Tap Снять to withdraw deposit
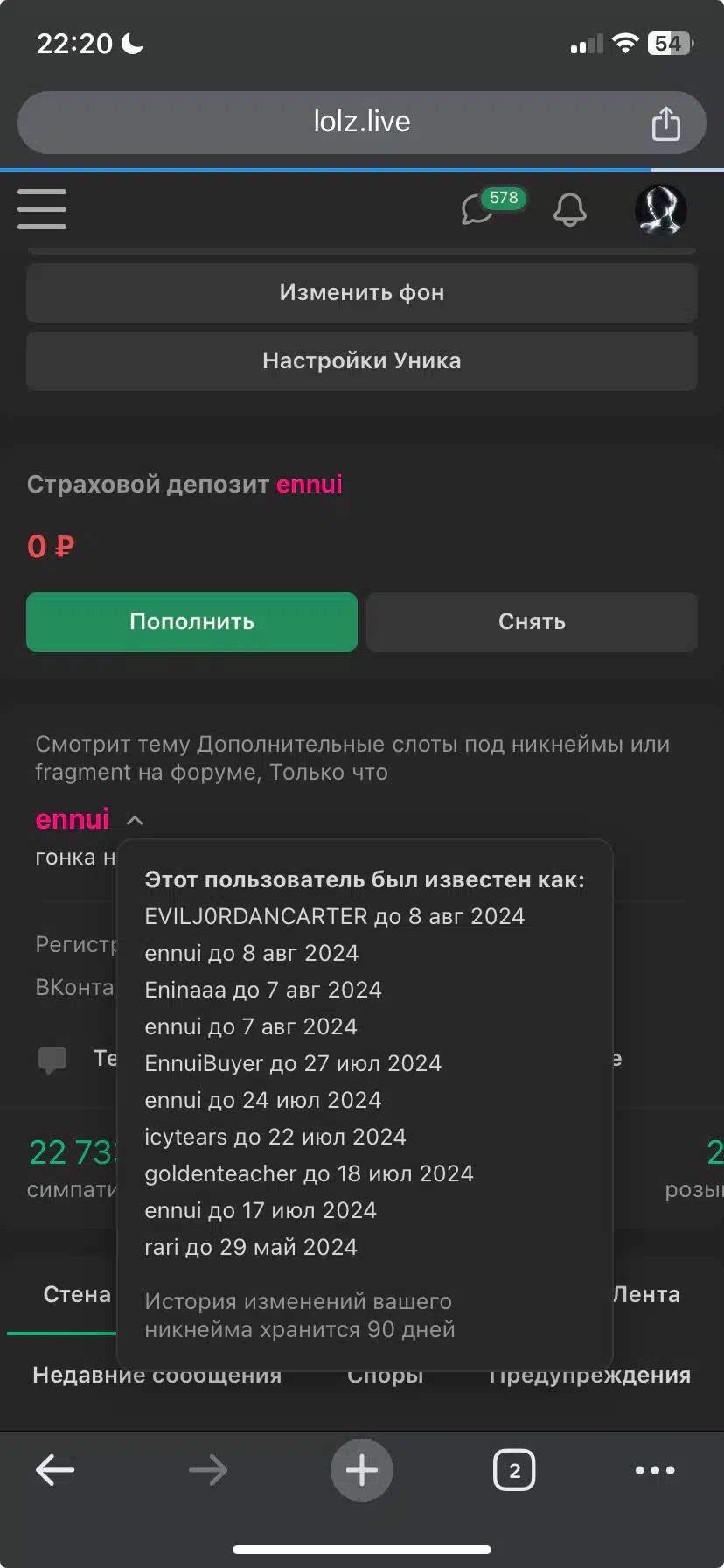 532,622
